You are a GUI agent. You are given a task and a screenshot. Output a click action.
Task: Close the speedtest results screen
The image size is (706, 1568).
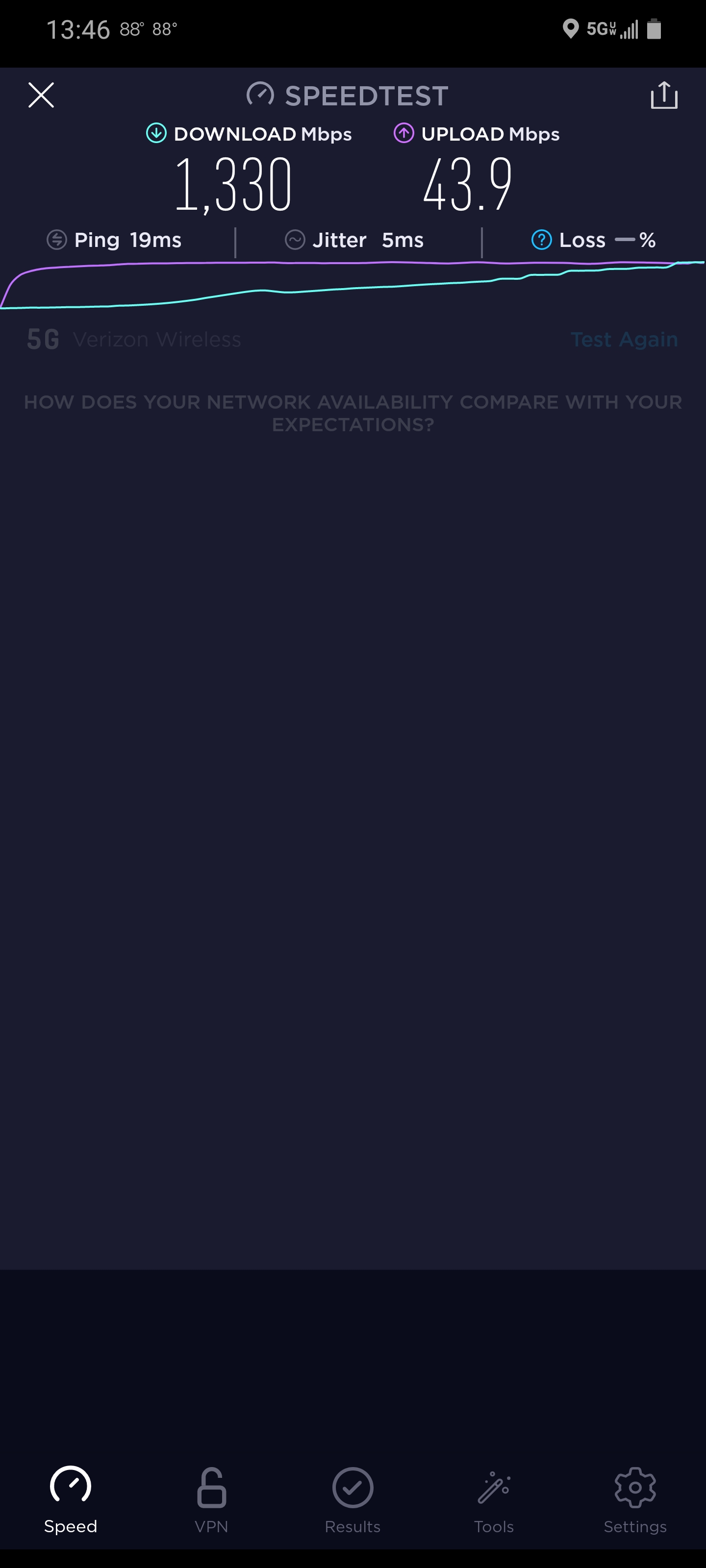41,95
